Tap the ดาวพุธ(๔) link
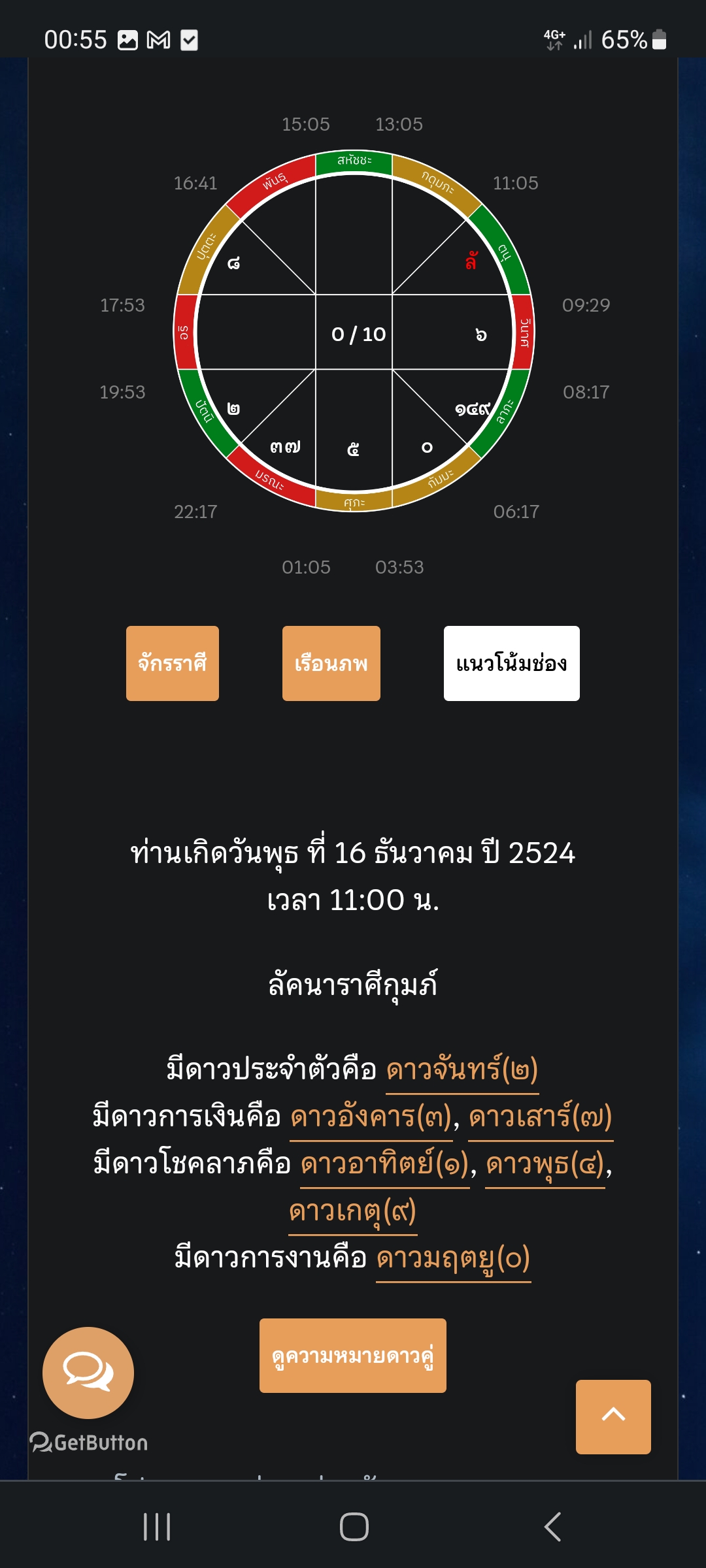The width and height of the screenshot is (706, 1568). click(x=545, y=1164)
